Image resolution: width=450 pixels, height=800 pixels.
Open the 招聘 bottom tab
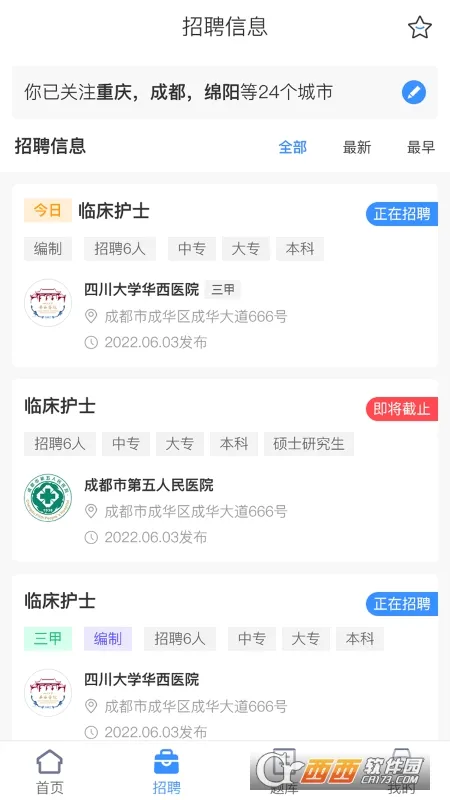point(166,771)
